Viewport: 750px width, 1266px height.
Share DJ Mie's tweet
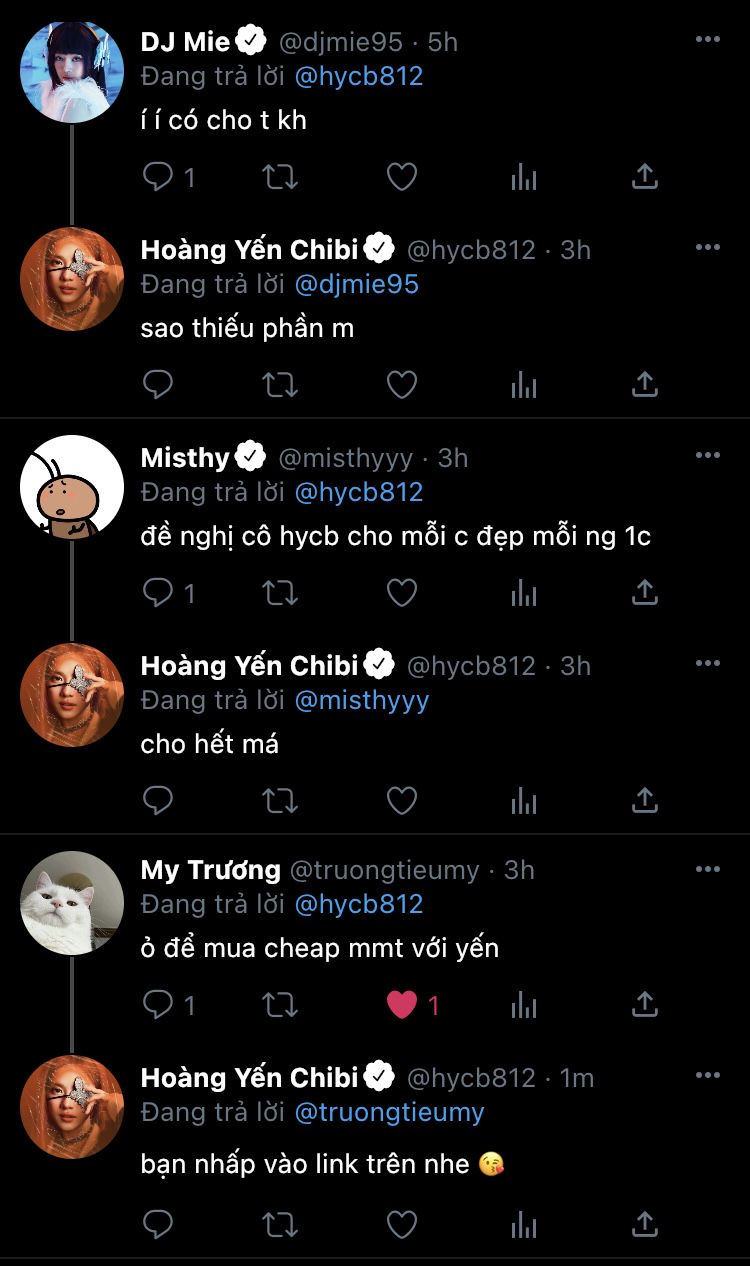click(645, 177)
